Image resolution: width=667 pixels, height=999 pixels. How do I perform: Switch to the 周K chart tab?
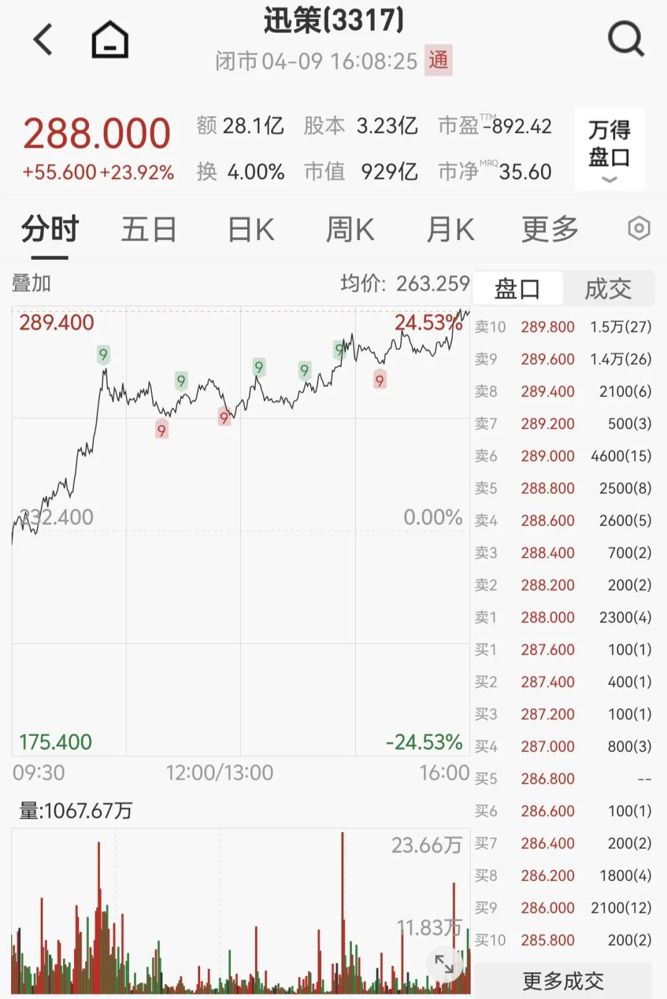tap(350, 230)
